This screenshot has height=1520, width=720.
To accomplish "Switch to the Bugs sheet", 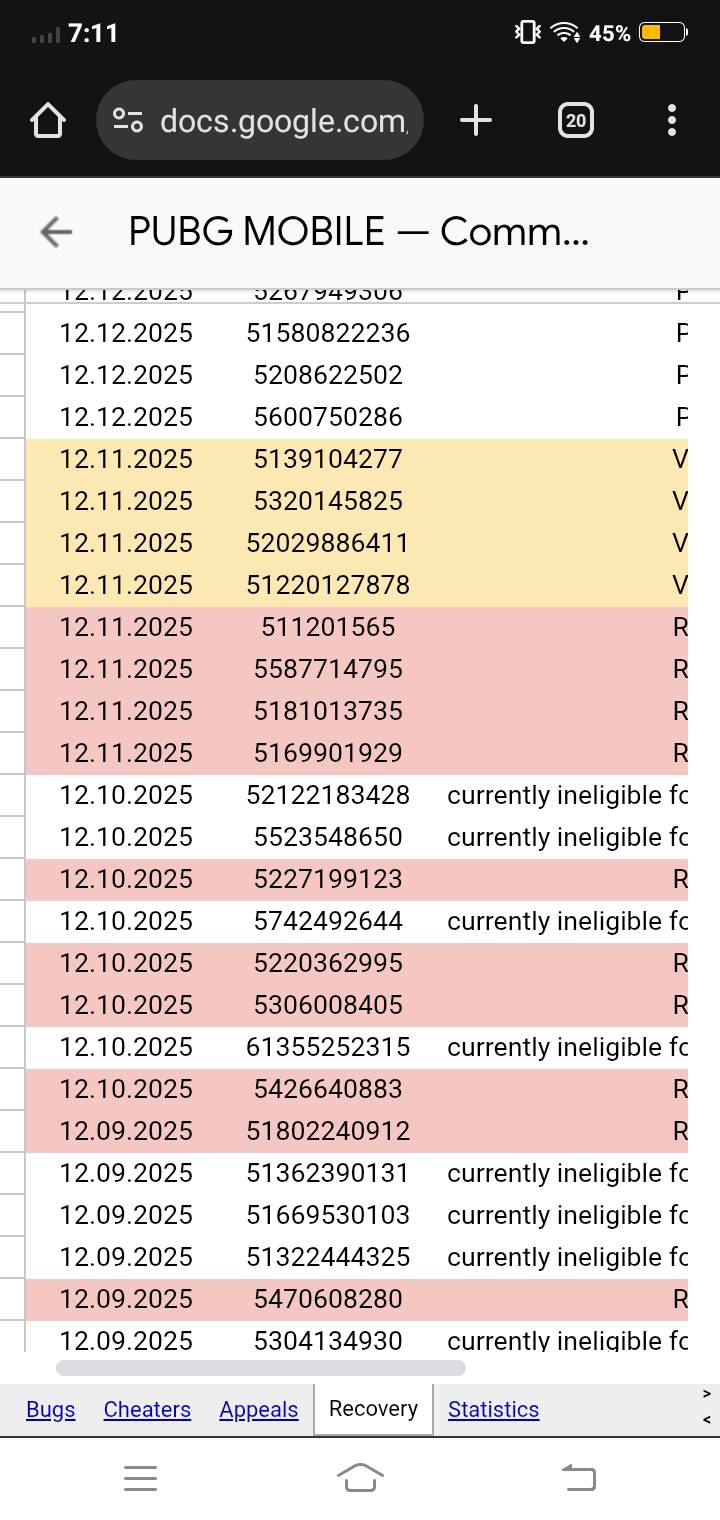I will pyautogui.click(x=51, y=1409).
